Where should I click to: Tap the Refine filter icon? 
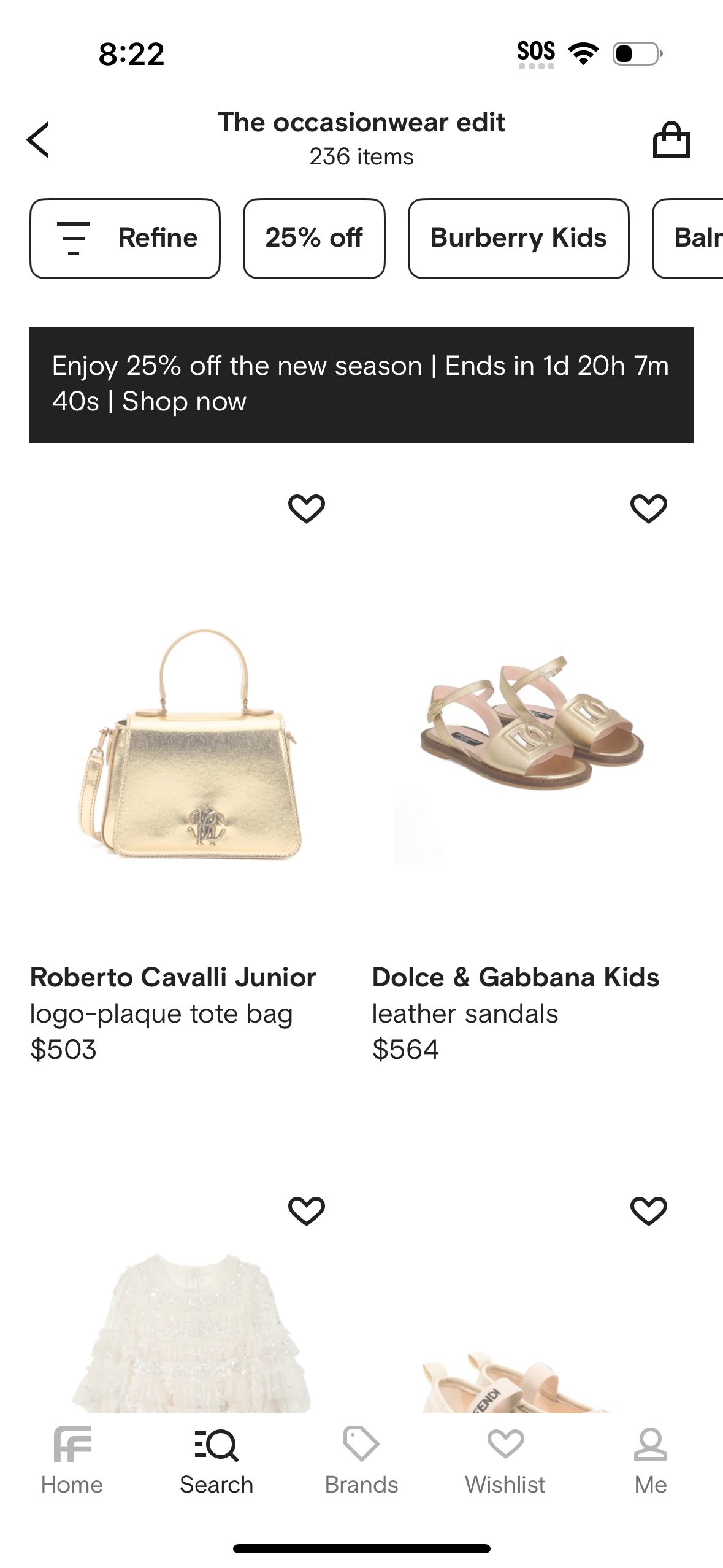(72, 238)
